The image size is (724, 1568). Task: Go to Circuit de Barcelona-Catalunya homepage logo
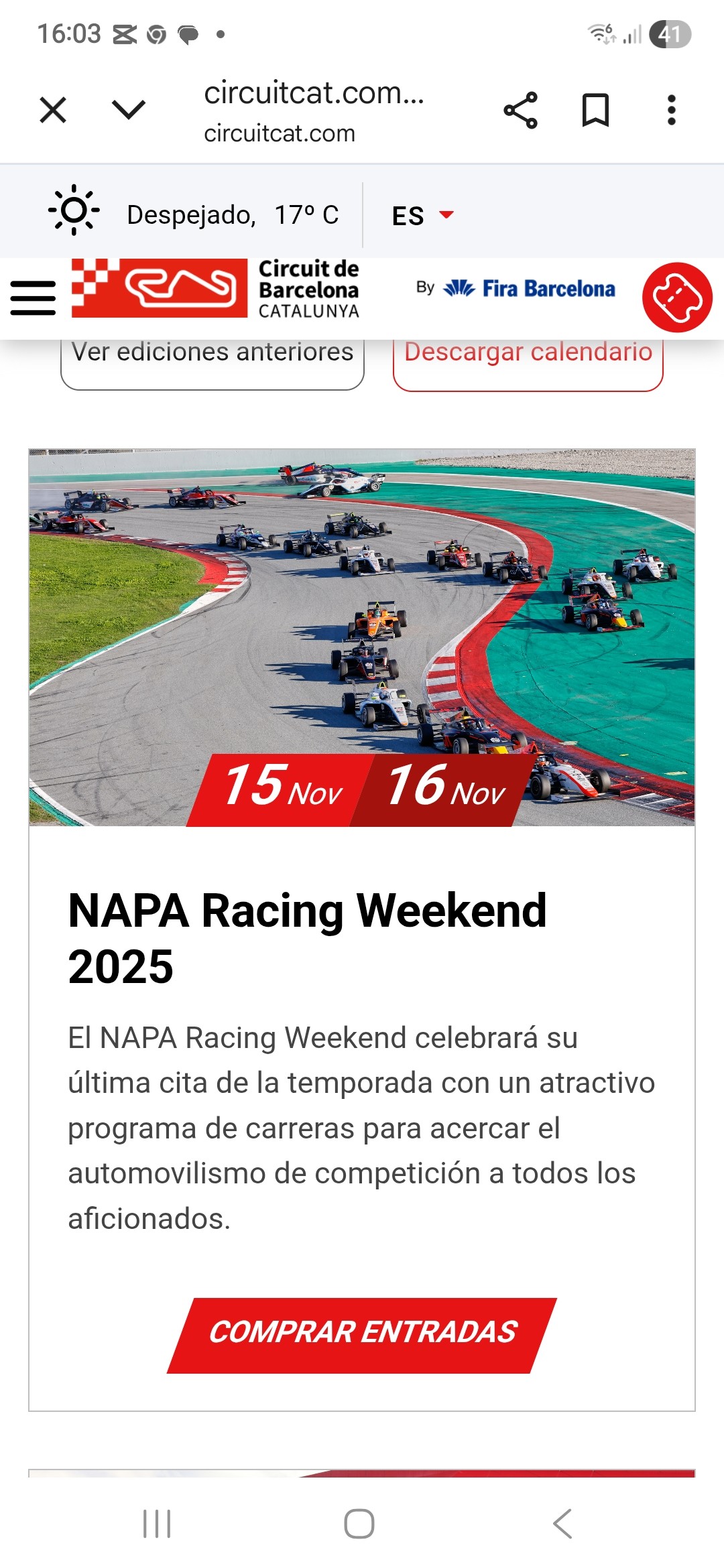(x=216, y=289)
